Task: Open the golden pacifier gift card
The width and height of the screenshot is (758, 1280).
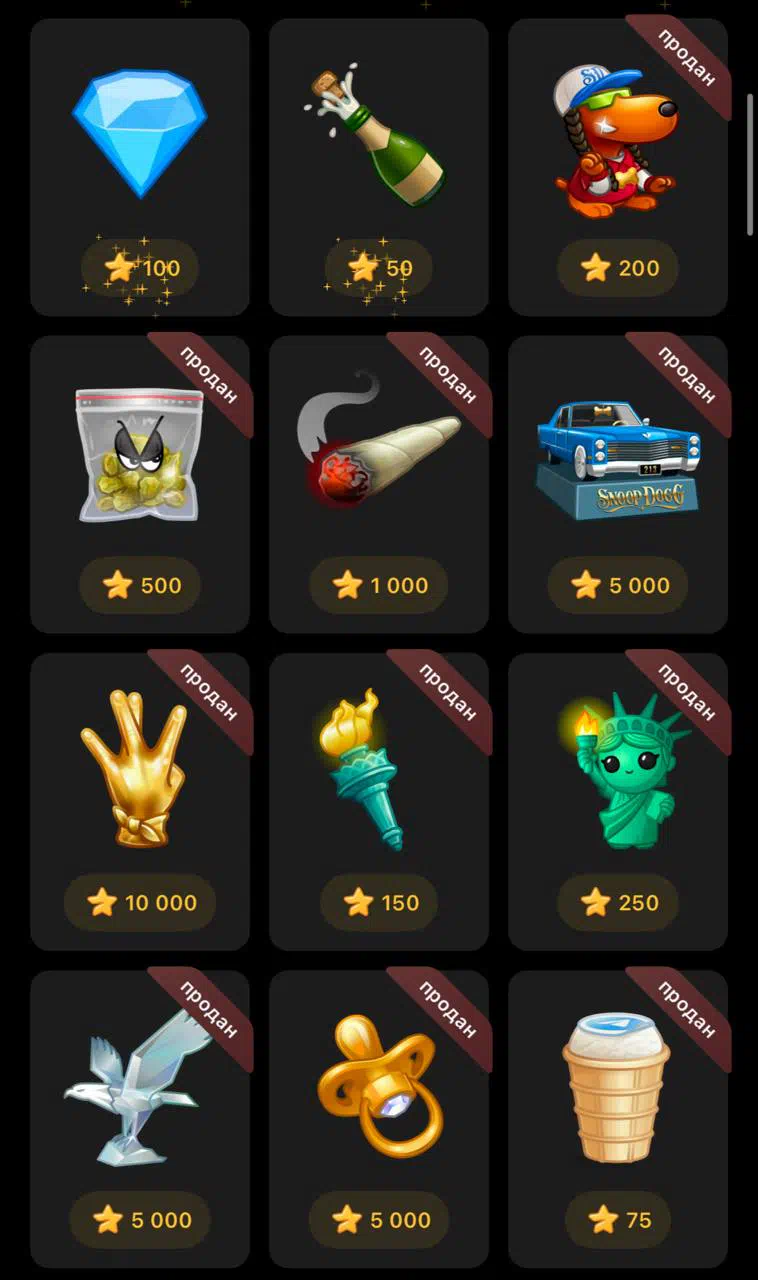Action: click(379, 1118)
